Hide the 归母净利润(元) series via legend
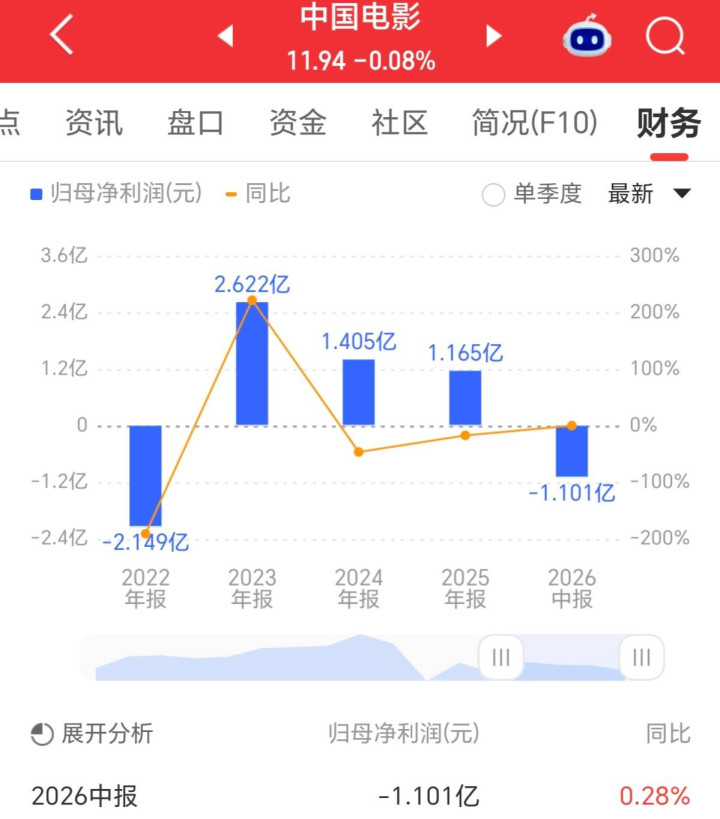 pyautogui.click(x=116, y=194)
